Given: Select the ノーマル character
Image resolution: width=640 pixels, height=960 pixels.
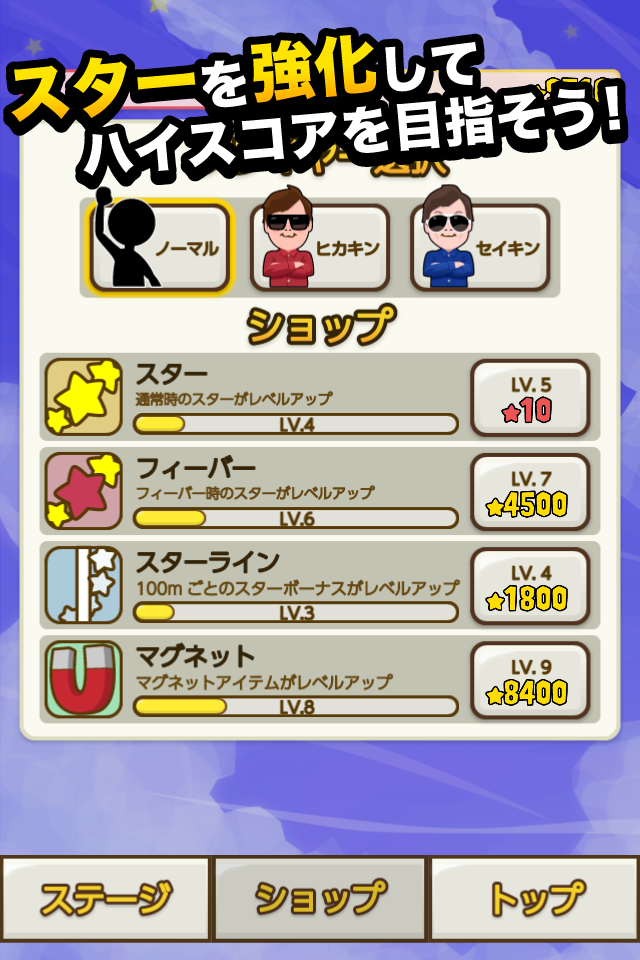Looking at the screenshot, I should (161, 247).
